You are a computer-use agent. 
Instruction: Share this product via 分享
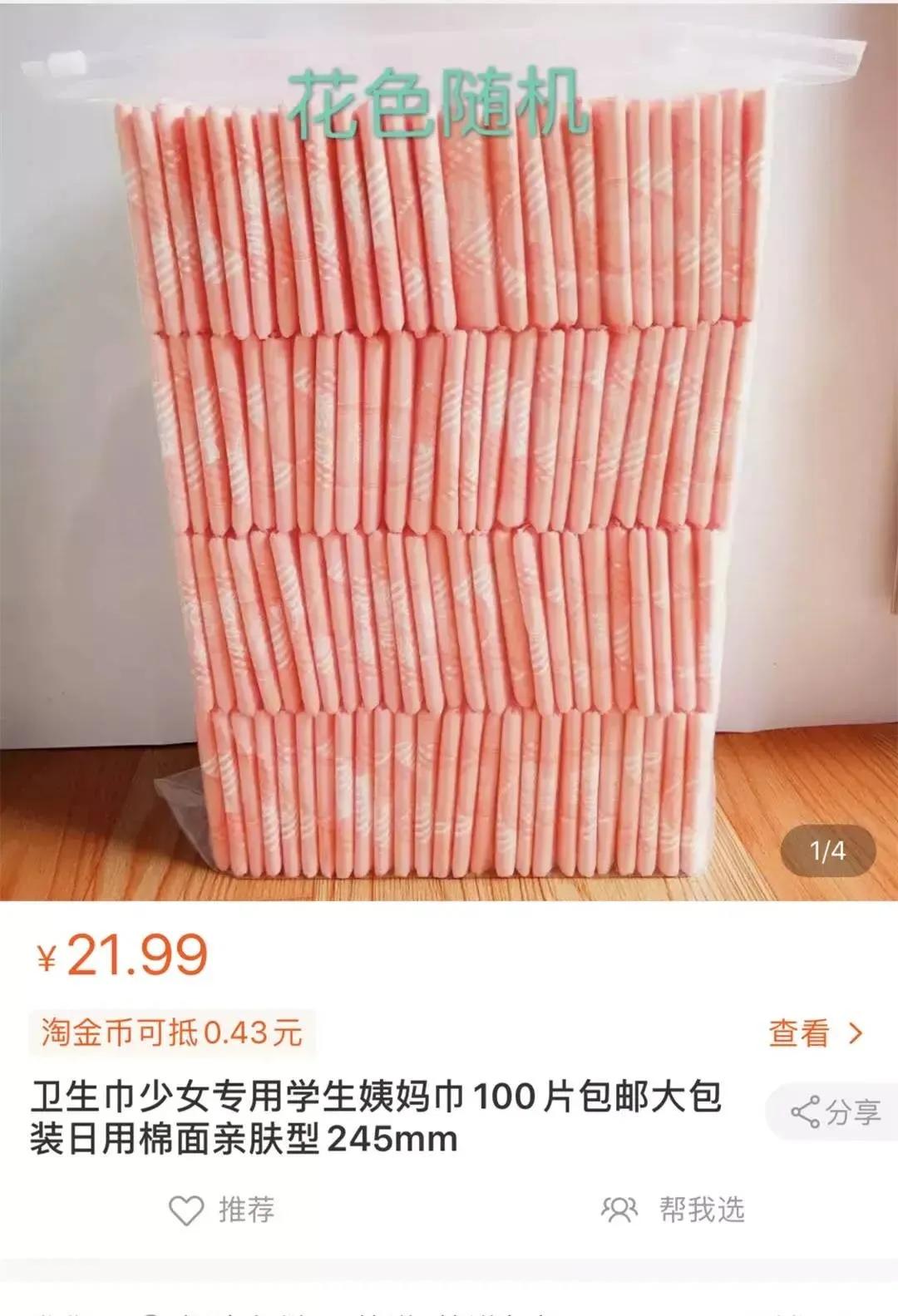point(836,1111)
